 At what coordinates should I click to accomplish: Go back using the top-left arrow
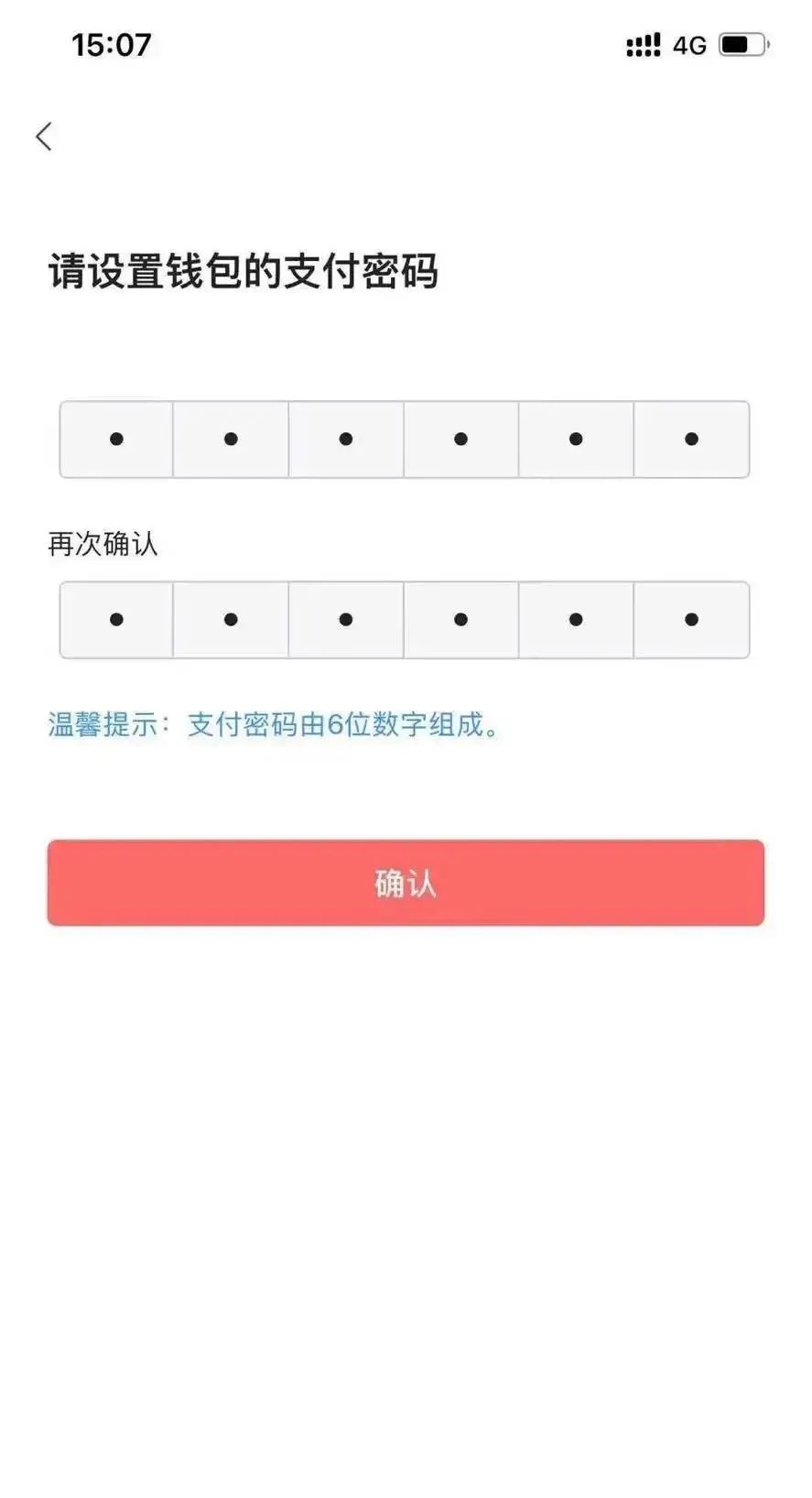coord(44,136)
